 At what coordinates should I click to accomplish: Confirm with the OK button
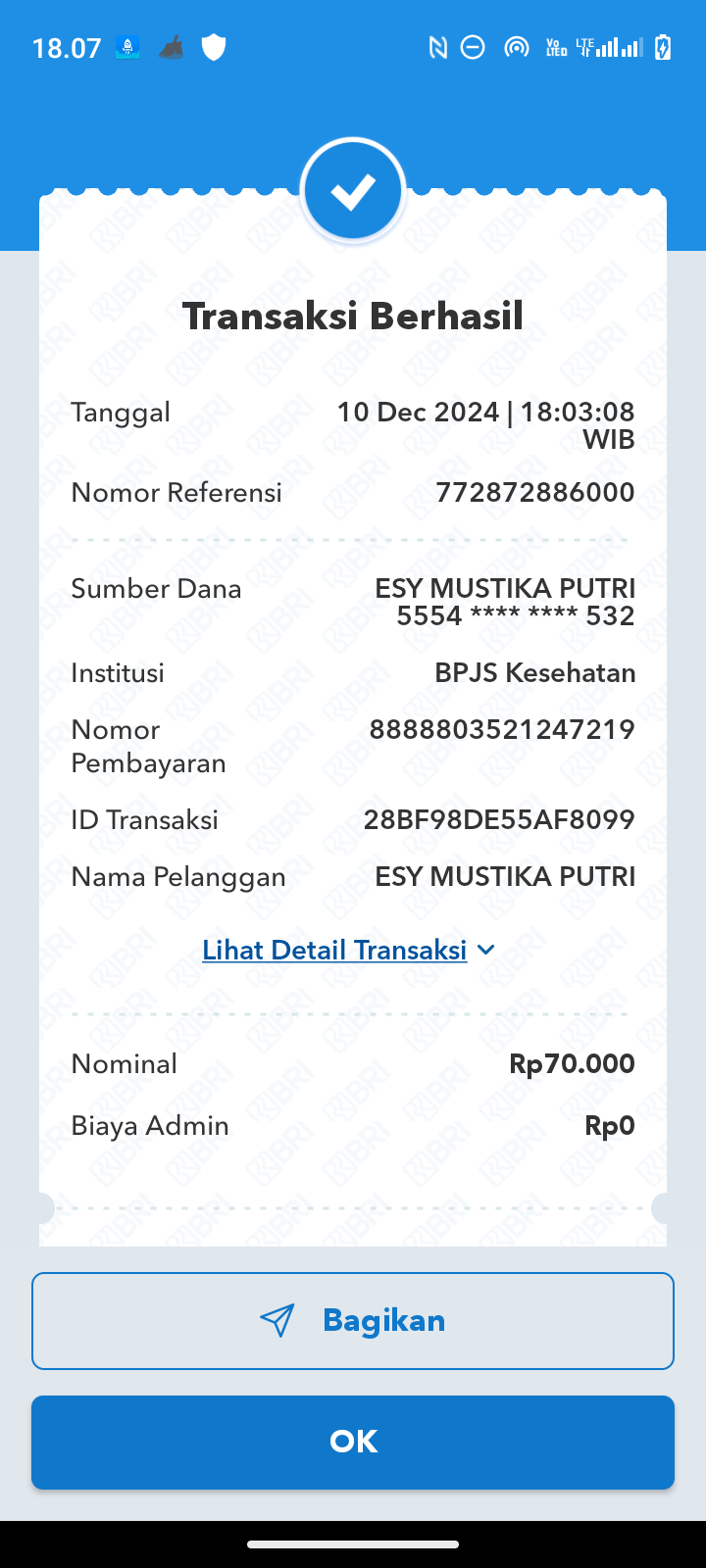point(353,1442)
